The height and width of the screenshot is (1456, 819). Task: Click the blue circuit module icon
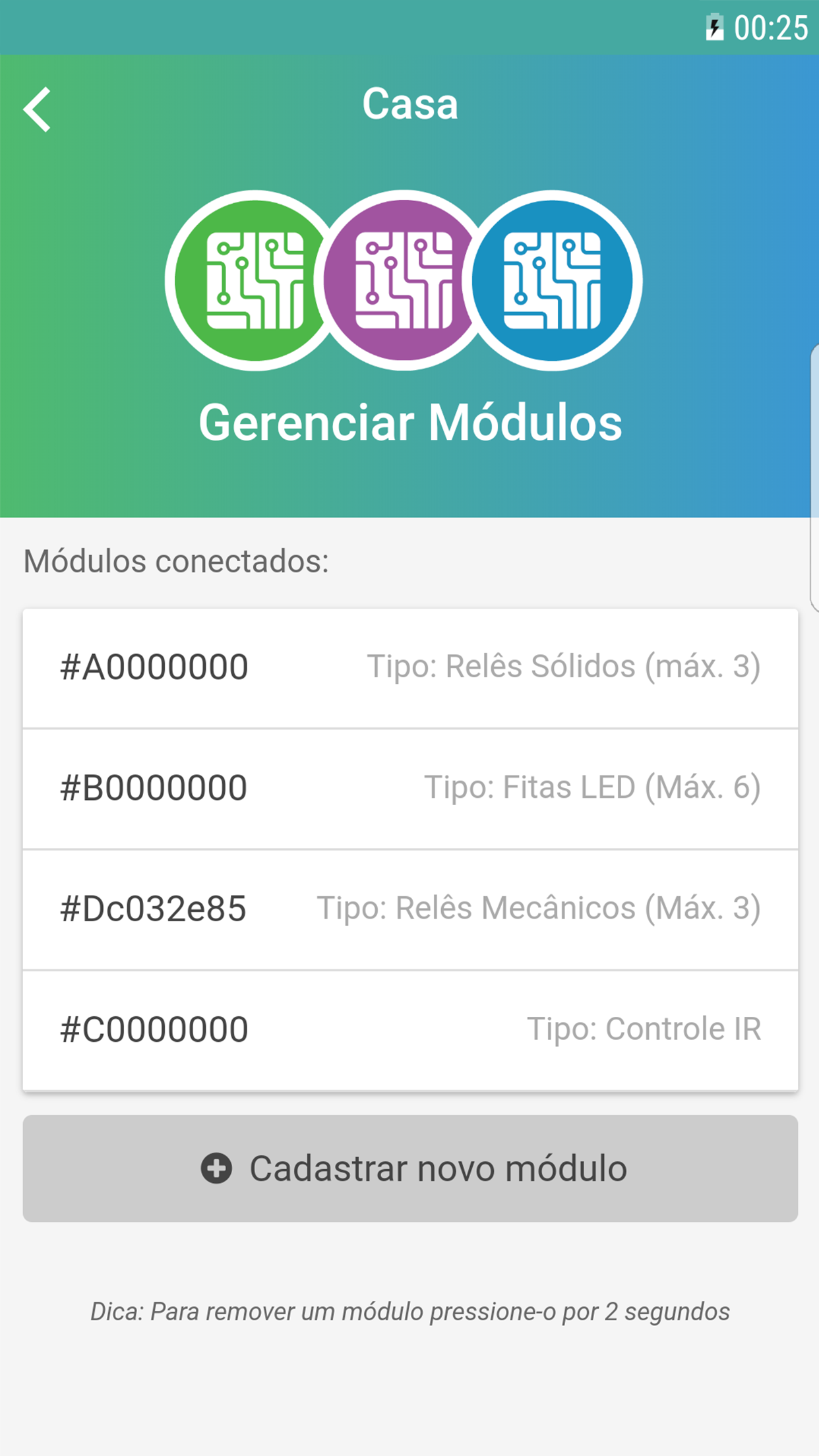point(553,280)
